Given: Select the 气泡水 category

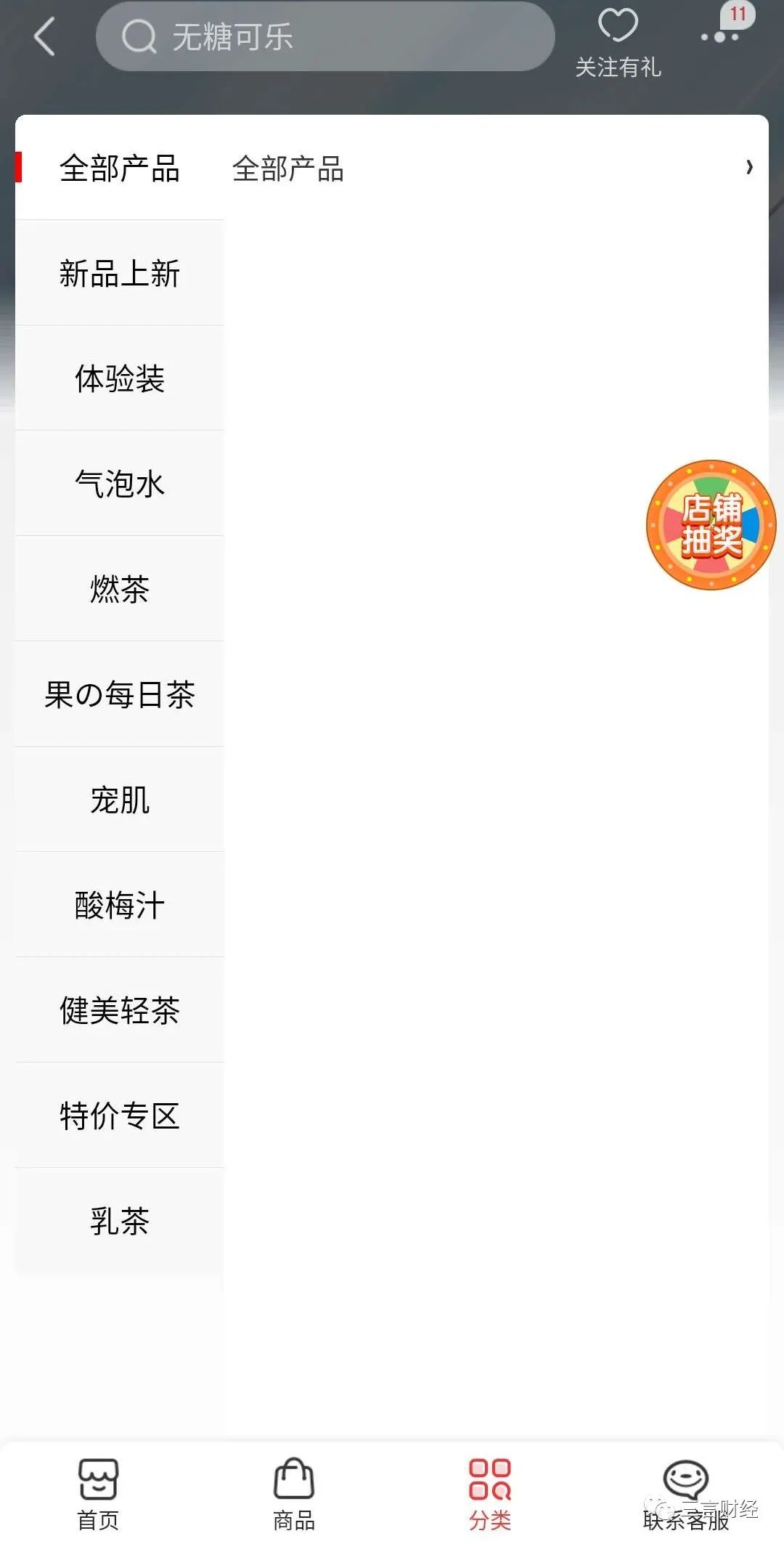Looking at the screenshot, I should [x=120, y=484].
